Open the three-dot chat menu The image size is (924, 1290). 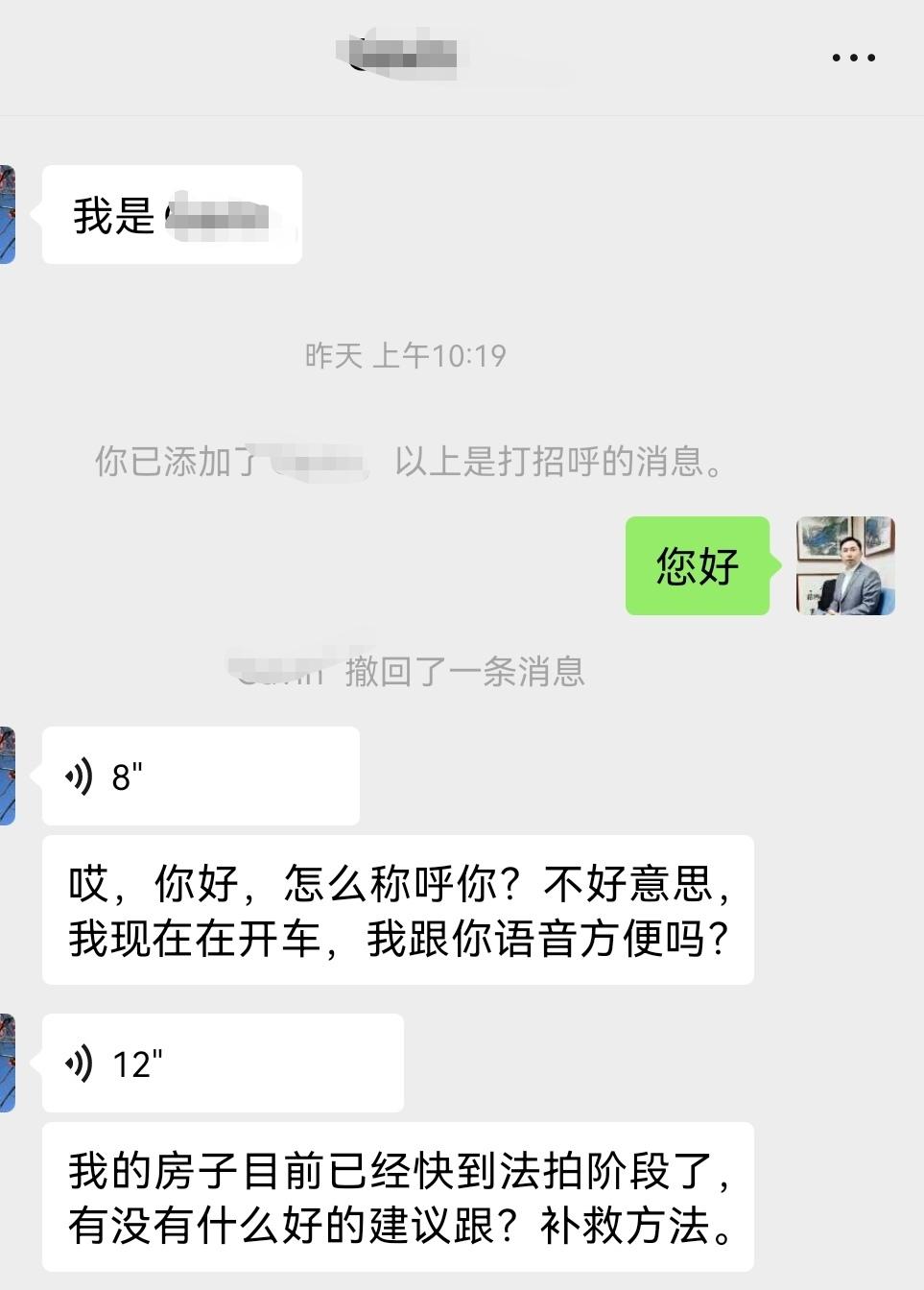[852, 58]
